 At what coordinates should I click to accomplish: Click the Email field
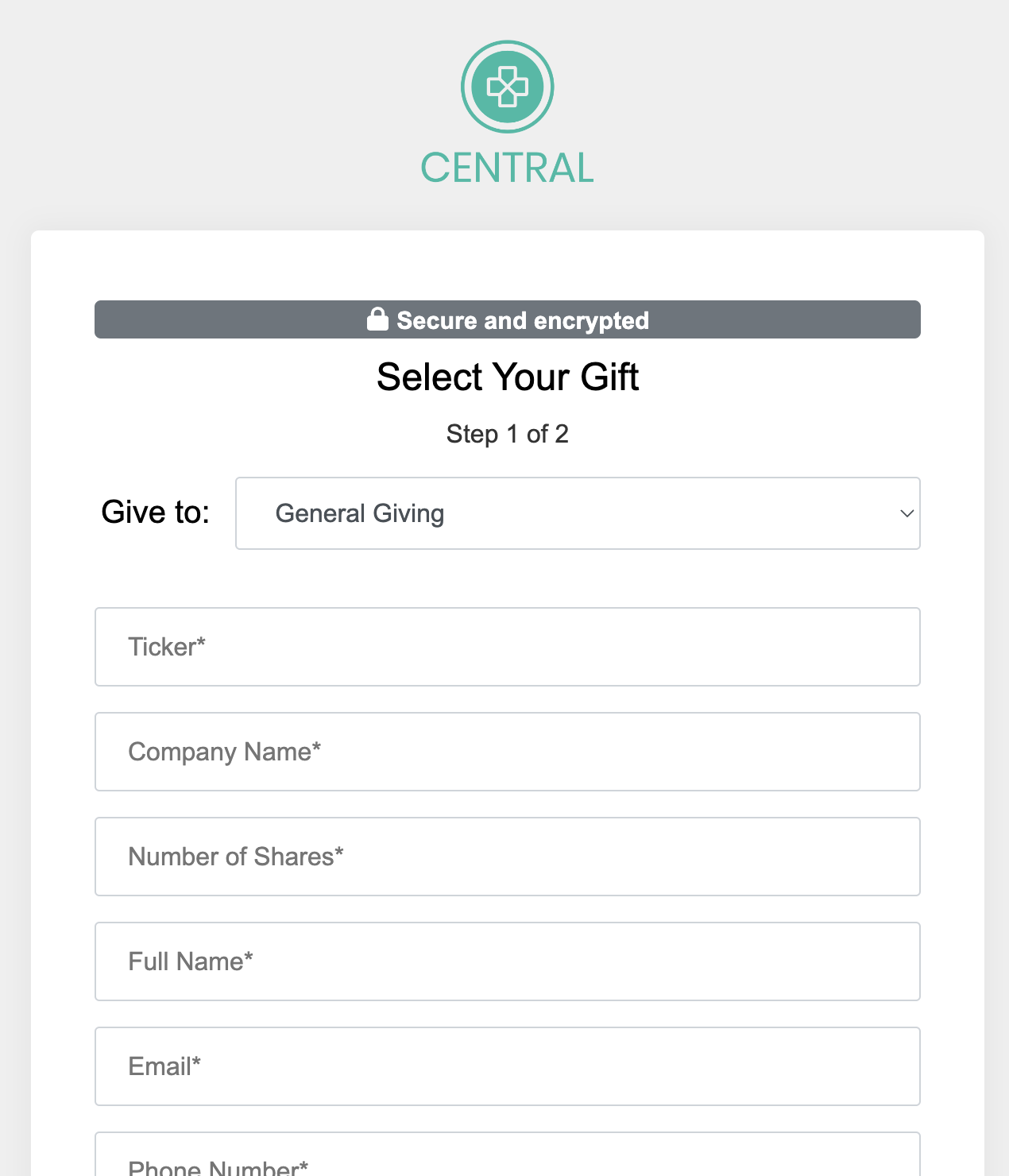click(x=507, y=1066)
